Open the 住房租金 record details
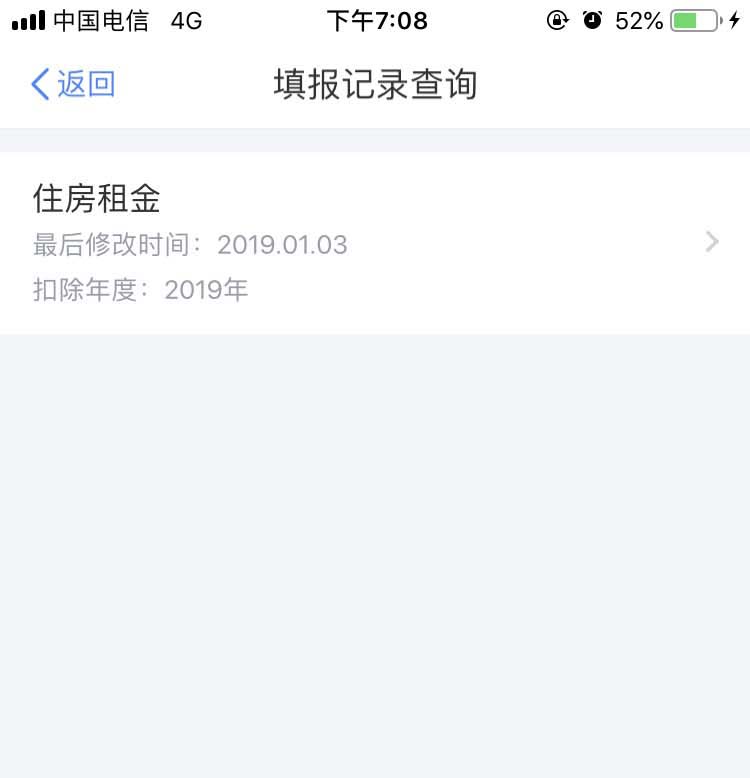 (375, 243)
